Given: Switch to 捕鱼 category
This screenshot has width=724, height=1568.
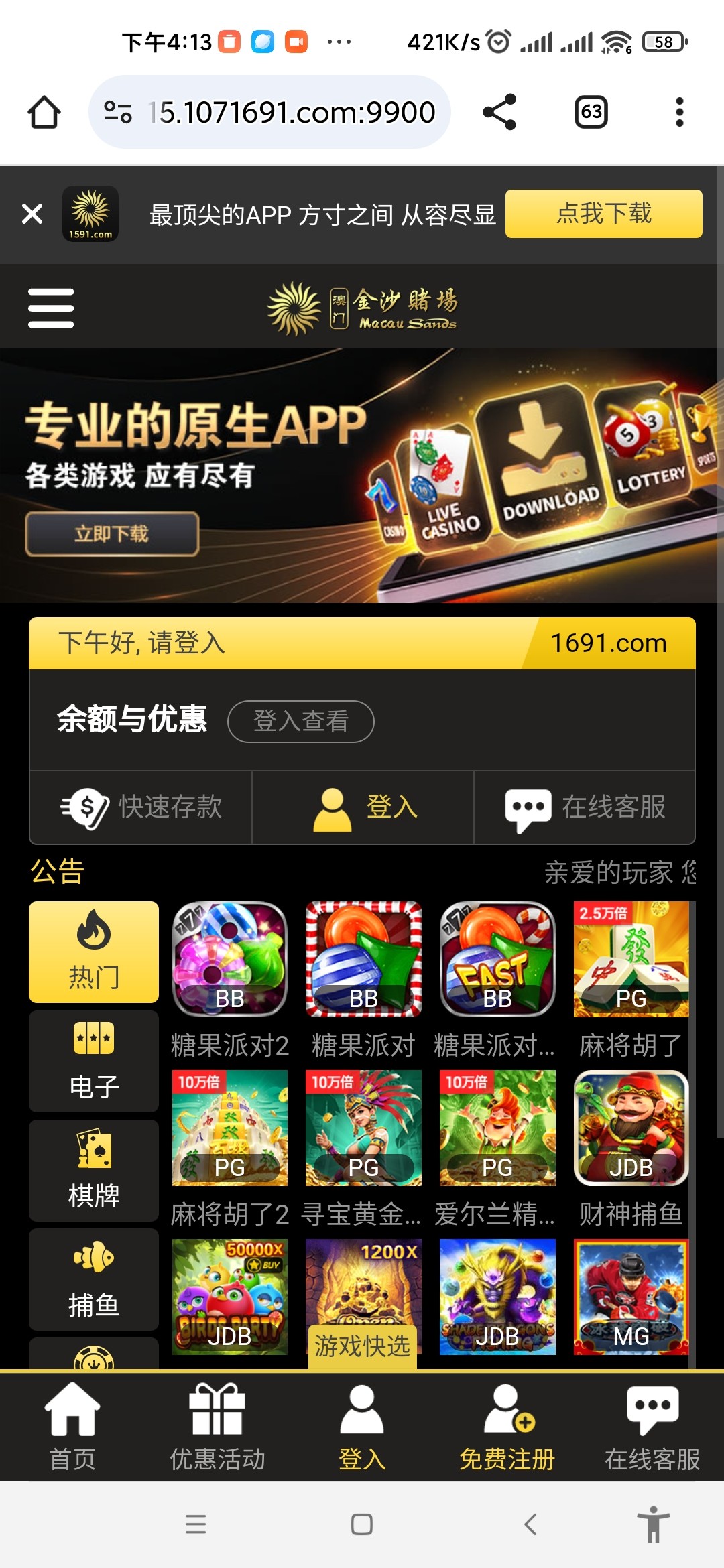Looking at the screenshot, I should 94,1279.
